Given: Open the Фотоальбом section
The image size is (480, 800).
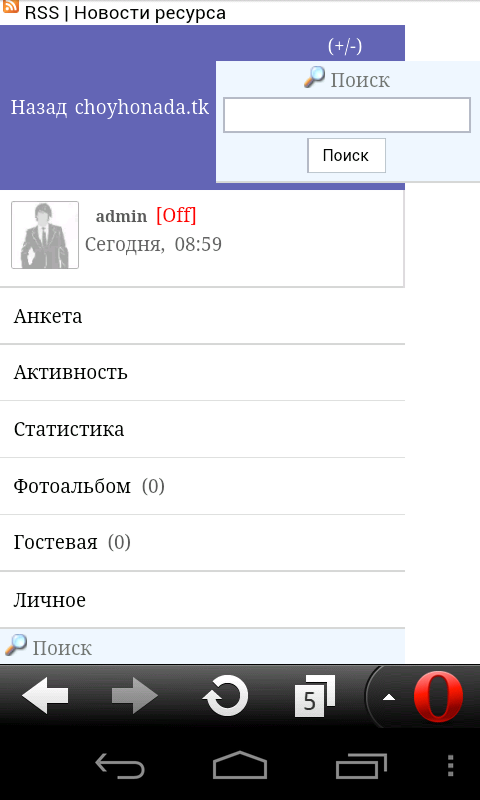Looking at the screenshot, I should (x=202, y=486).
